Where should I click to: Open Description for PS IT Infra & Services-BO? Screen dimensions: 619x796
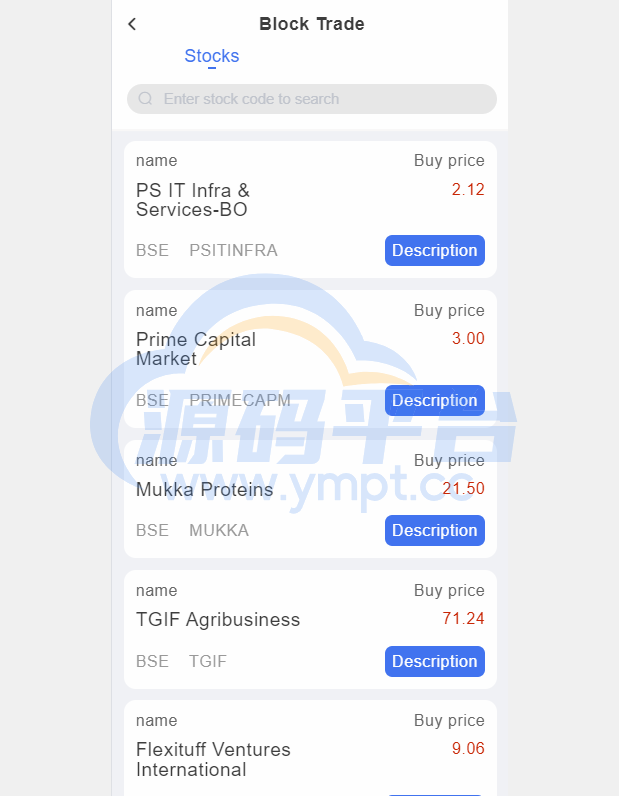(434, 251)
